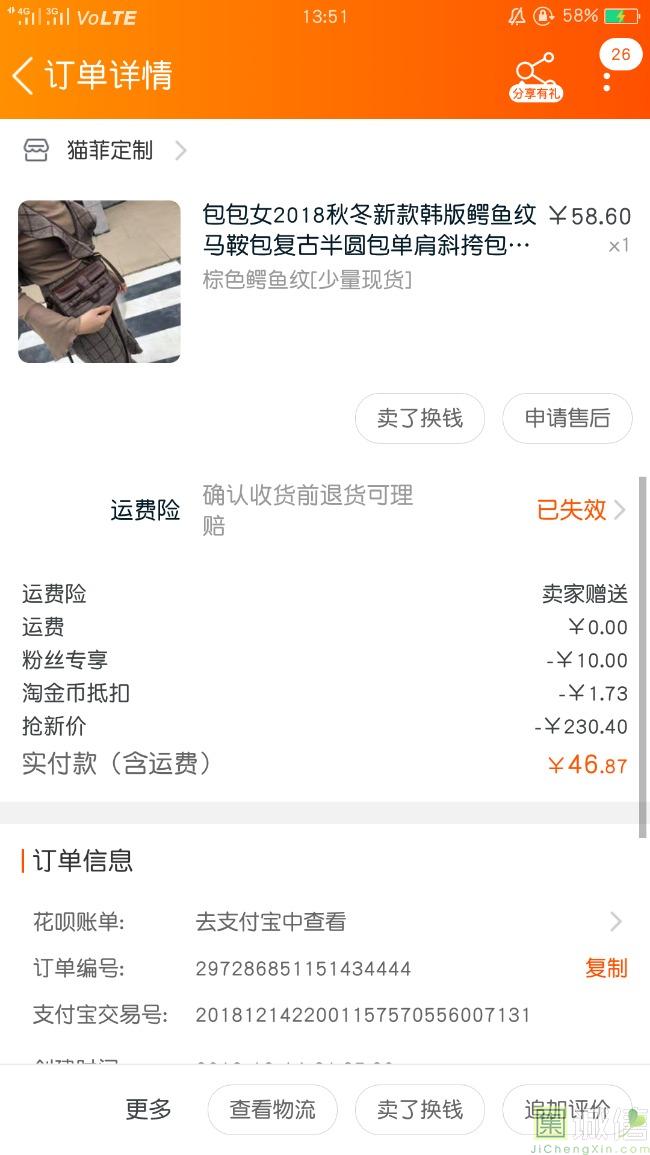Tap 卖了换钱 in the bottom bar
Screen dimensions: 650x1155
pos(419,1109)
